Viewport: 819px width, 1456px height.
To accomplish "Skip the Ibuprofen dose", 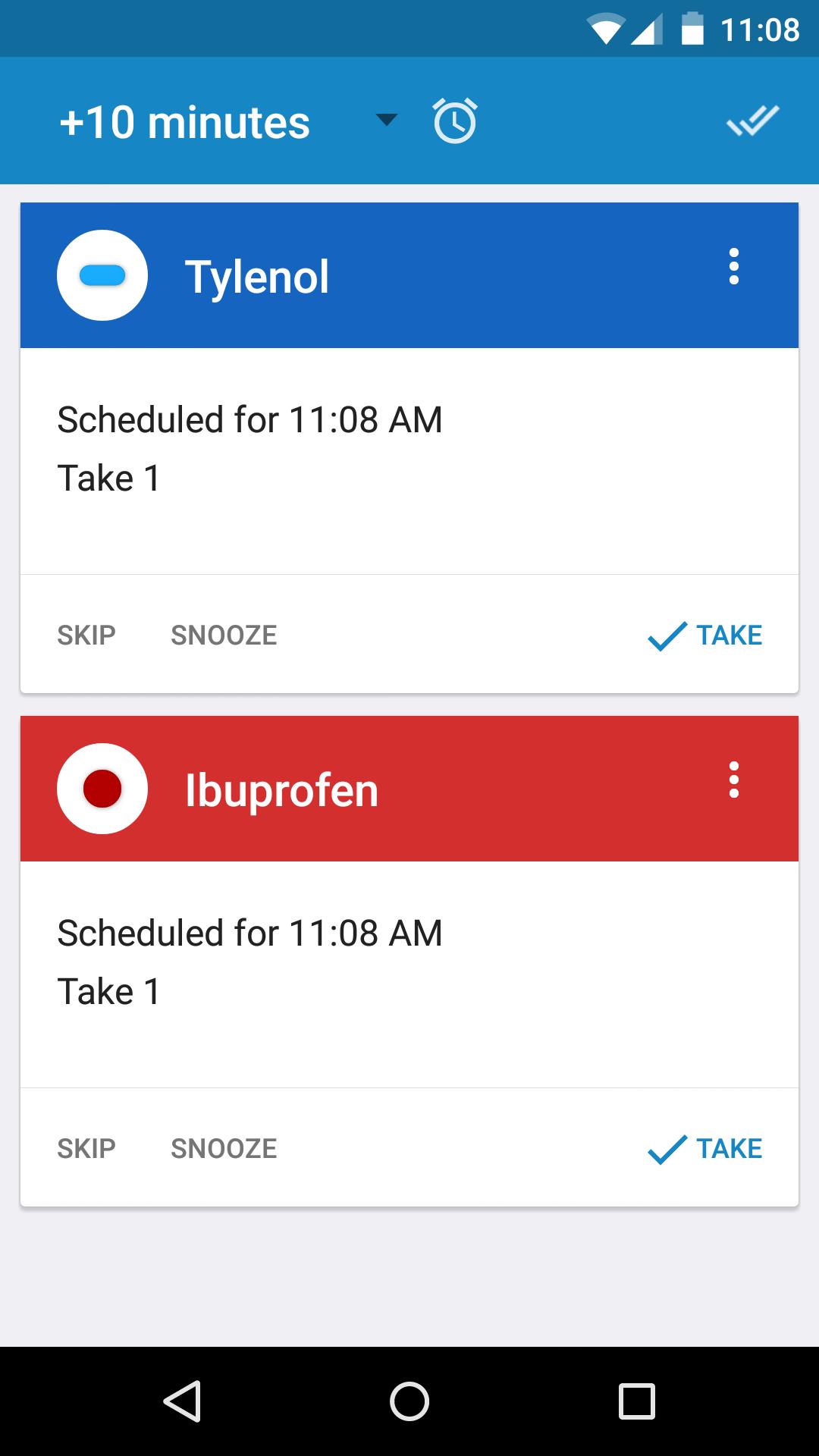I will pyautogui.click(x=86, y=1149).
